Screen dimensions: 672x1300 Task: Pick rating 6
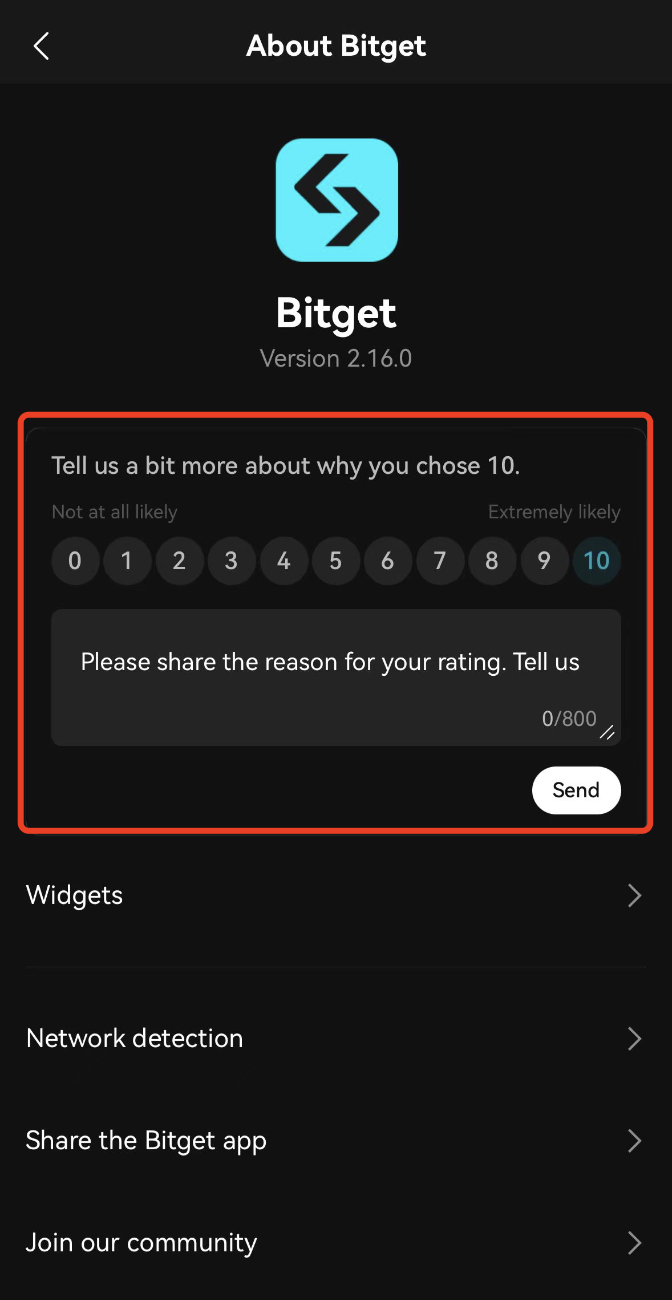pos(388,561)
